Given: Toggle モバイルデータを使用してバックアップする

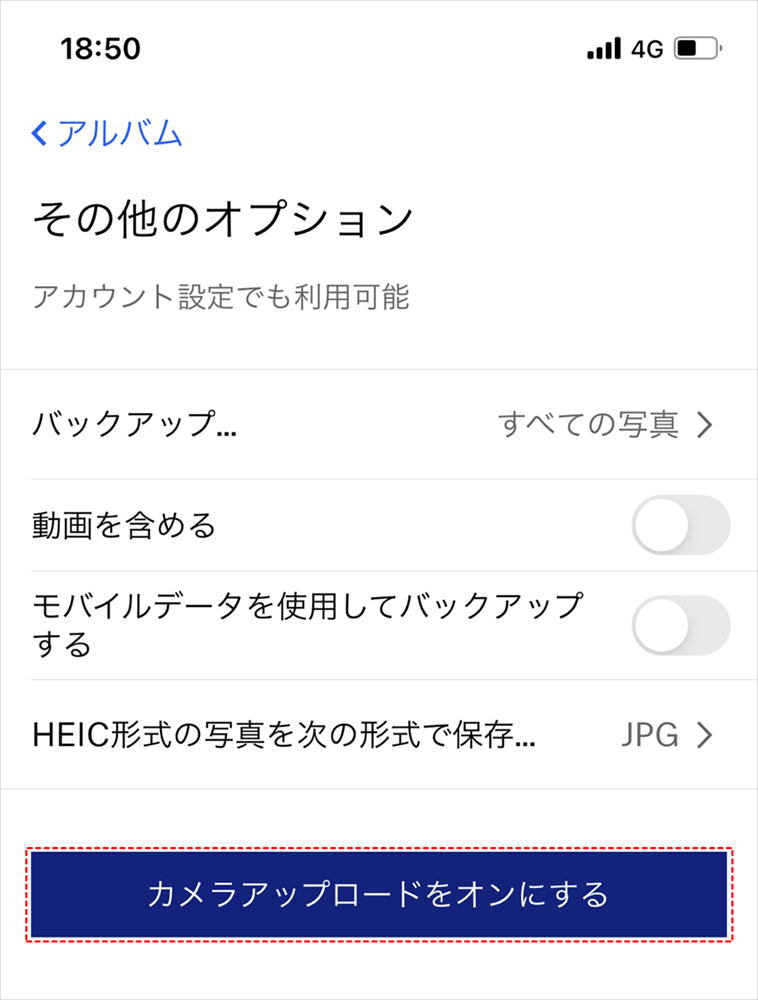Looking at the screenshot, I should 680,625.
